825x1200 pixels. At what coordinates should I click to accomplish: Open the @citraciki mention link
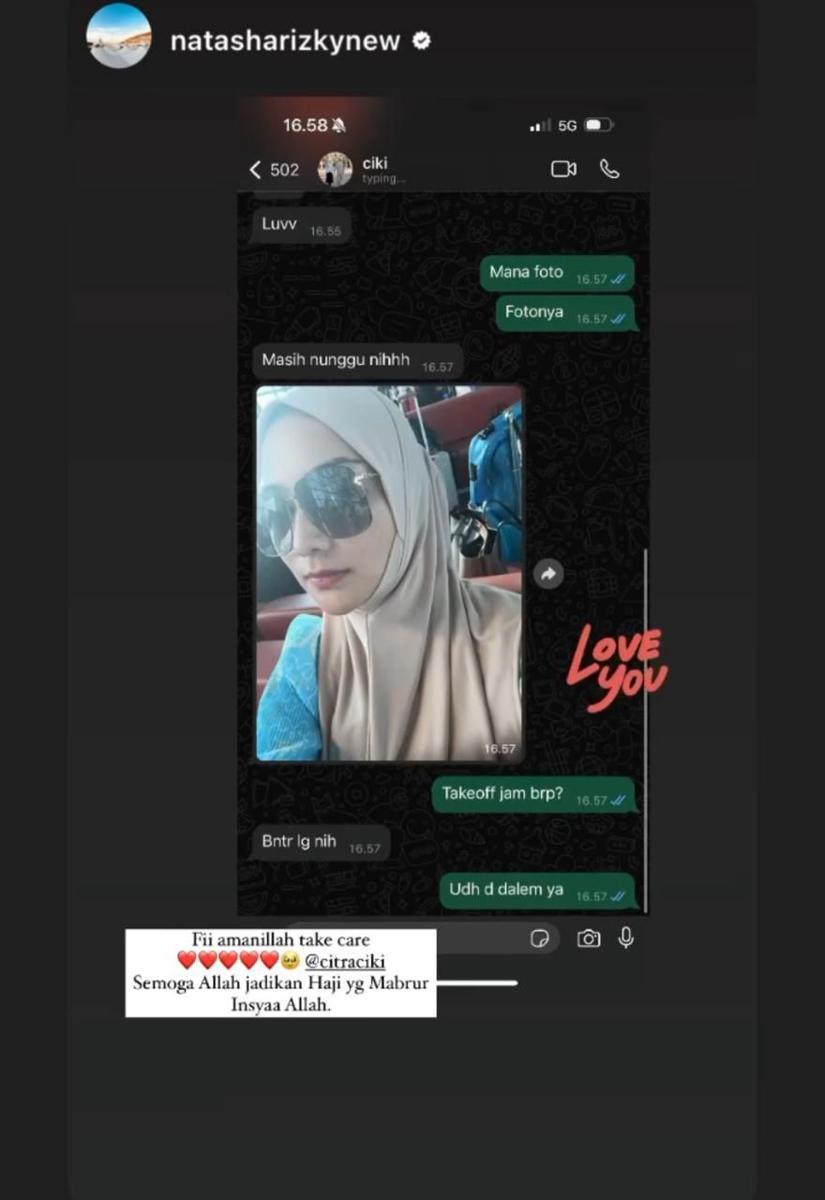(343, 960)
